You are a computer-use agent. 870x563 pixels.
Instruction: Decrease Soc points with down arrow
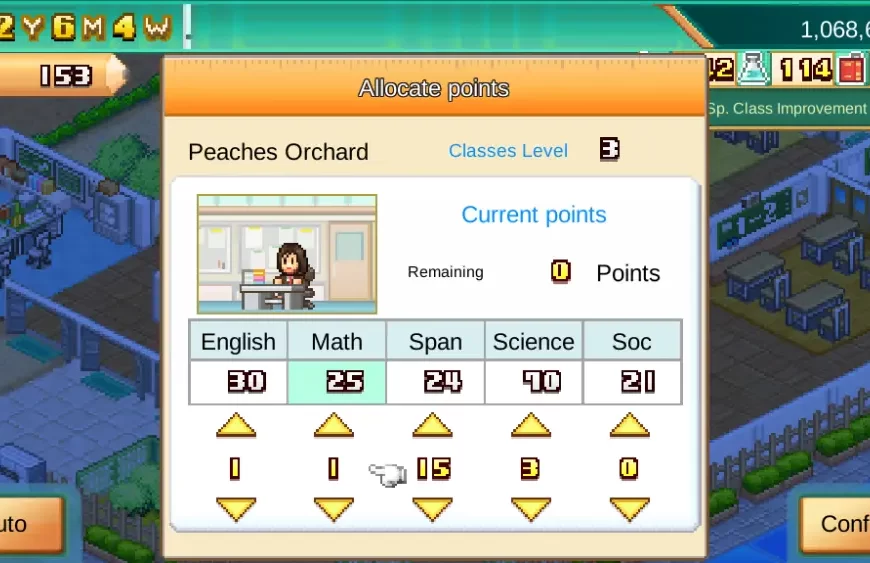(x=630, y=509)
